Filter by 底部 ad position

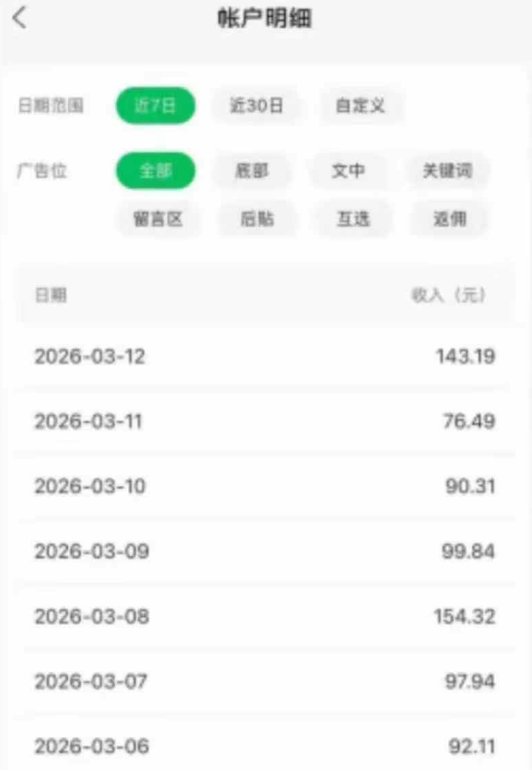[x=252, y=171]
